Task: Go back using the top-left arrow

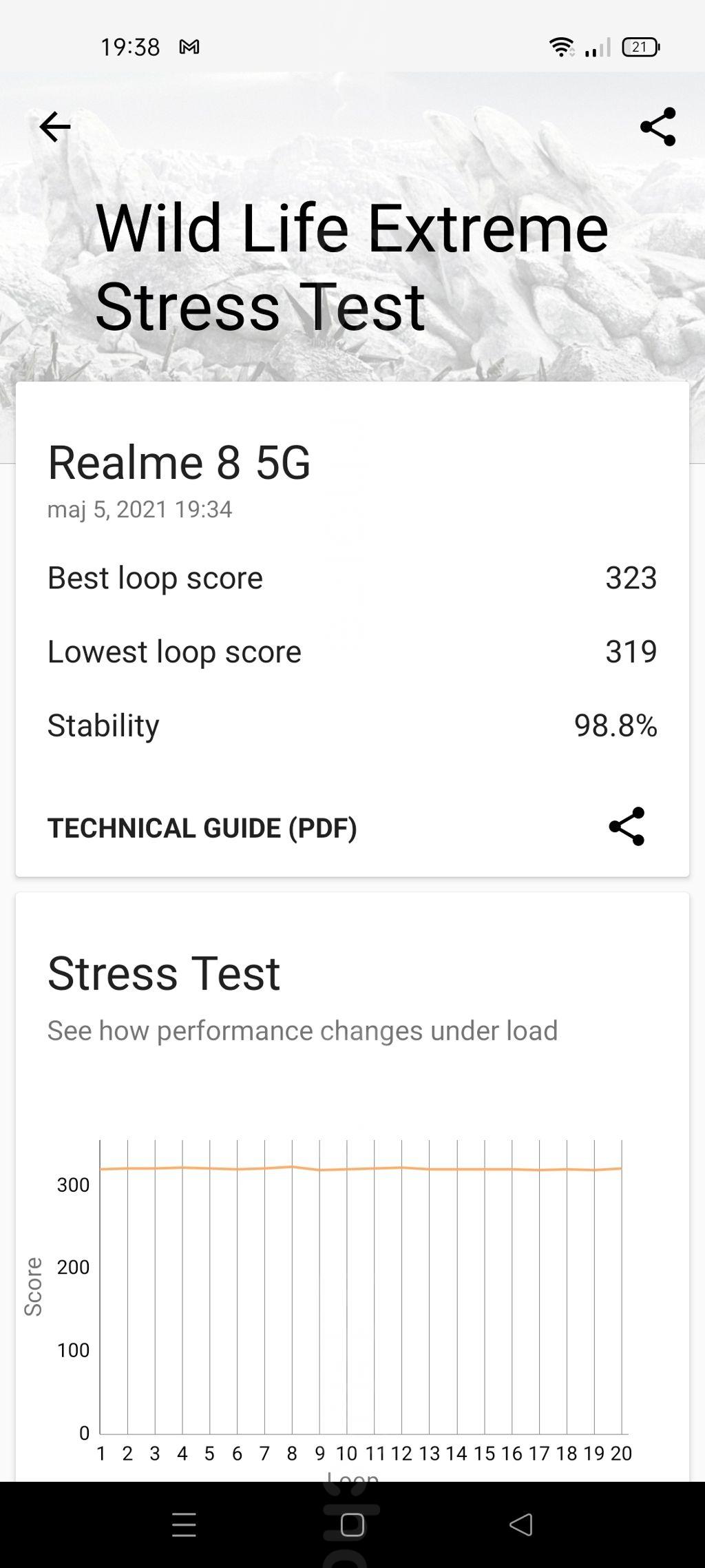Action: tap(55, 127)
